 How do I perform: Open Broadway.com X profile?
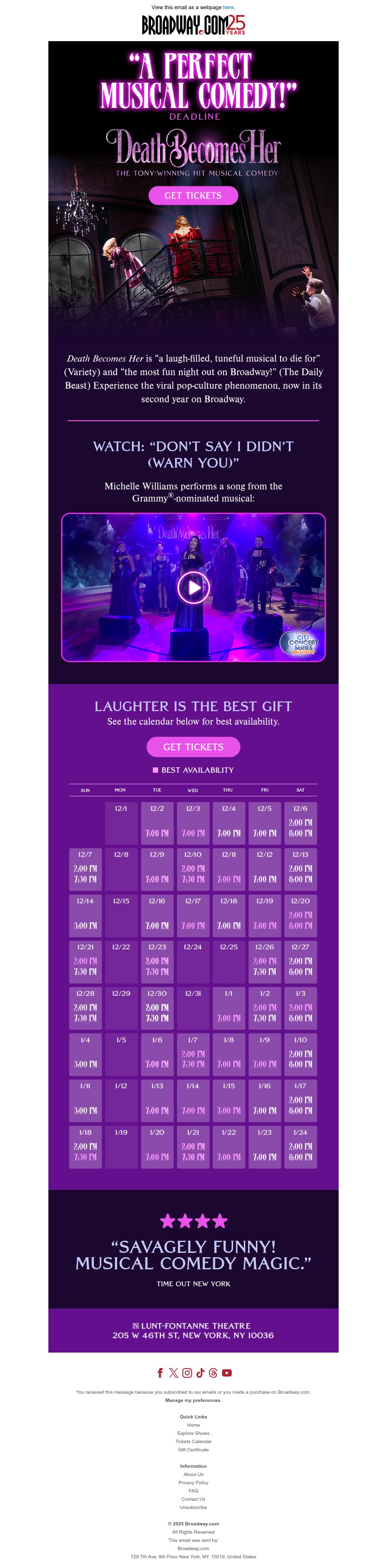click(173, 1372)
